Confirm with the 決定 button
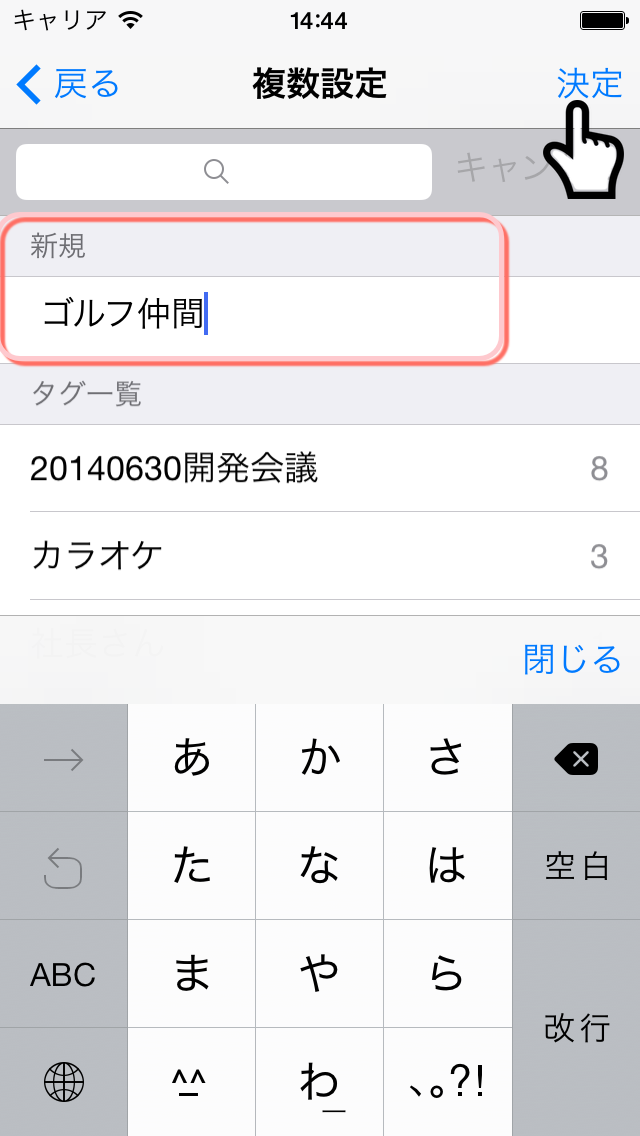This screenshot has width=640, height=1136. pos(589,85)
